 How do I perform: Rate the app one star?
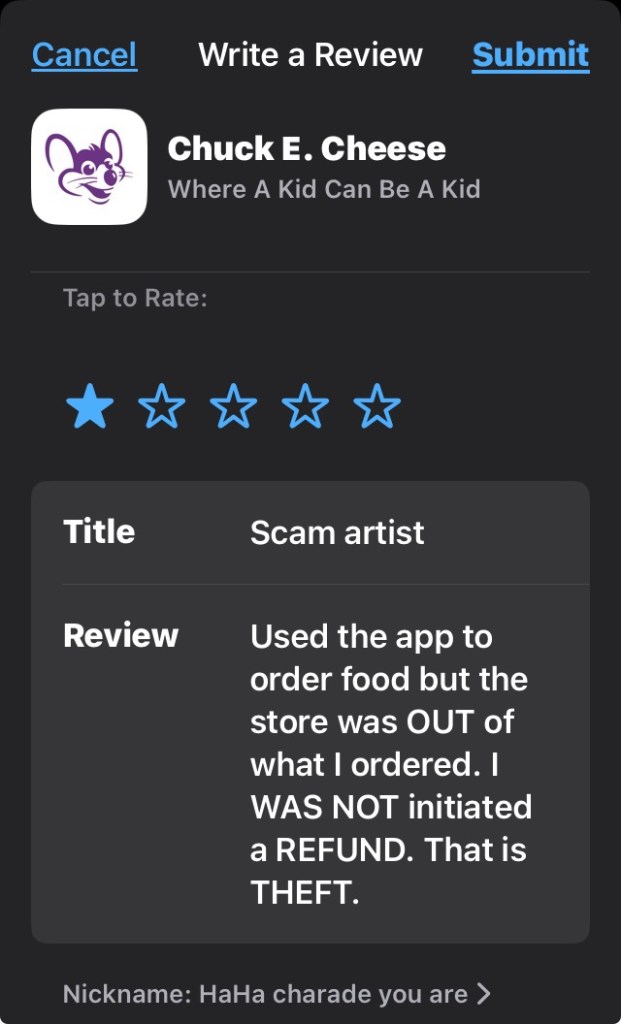89,407
